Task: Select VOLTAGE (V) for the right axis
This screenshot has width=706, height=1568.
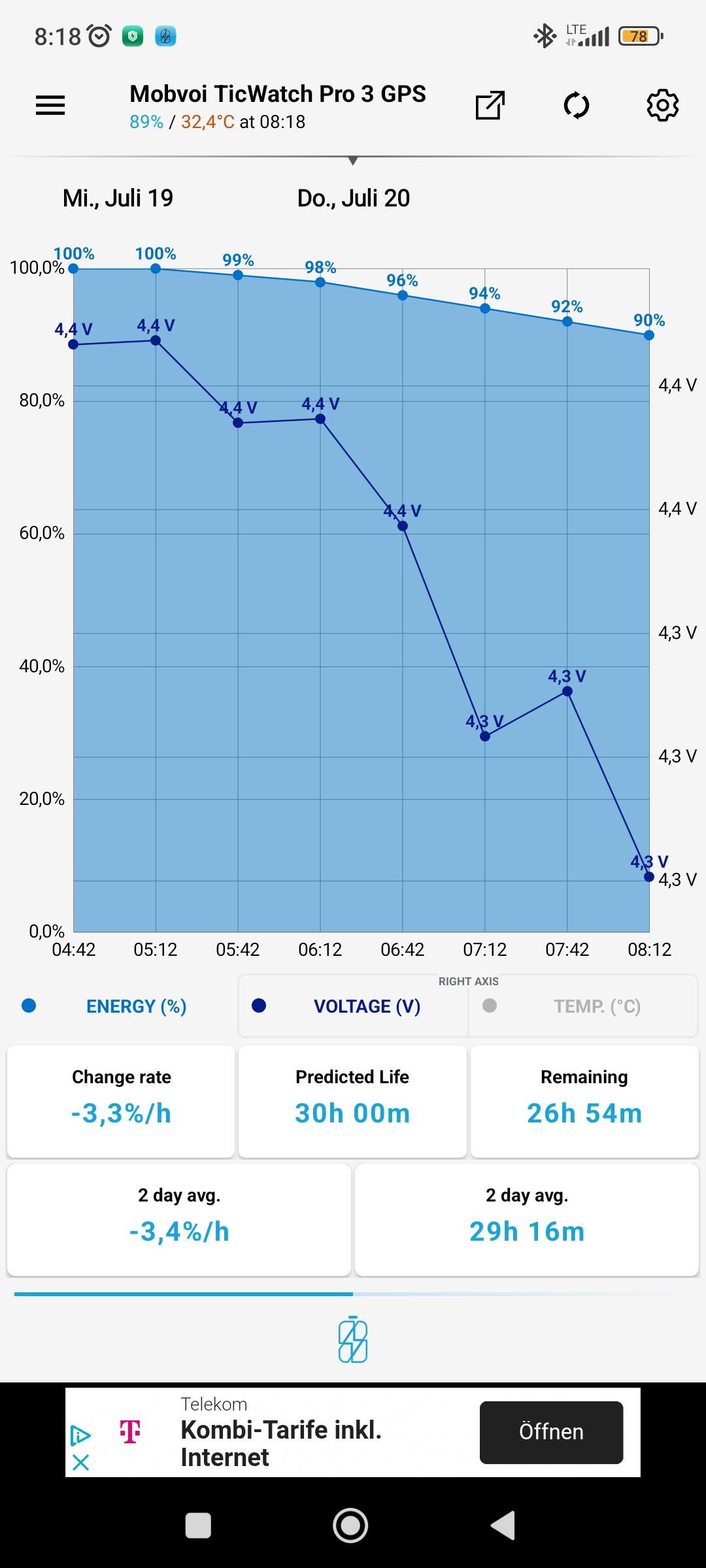Action: tap(354, 1006)
